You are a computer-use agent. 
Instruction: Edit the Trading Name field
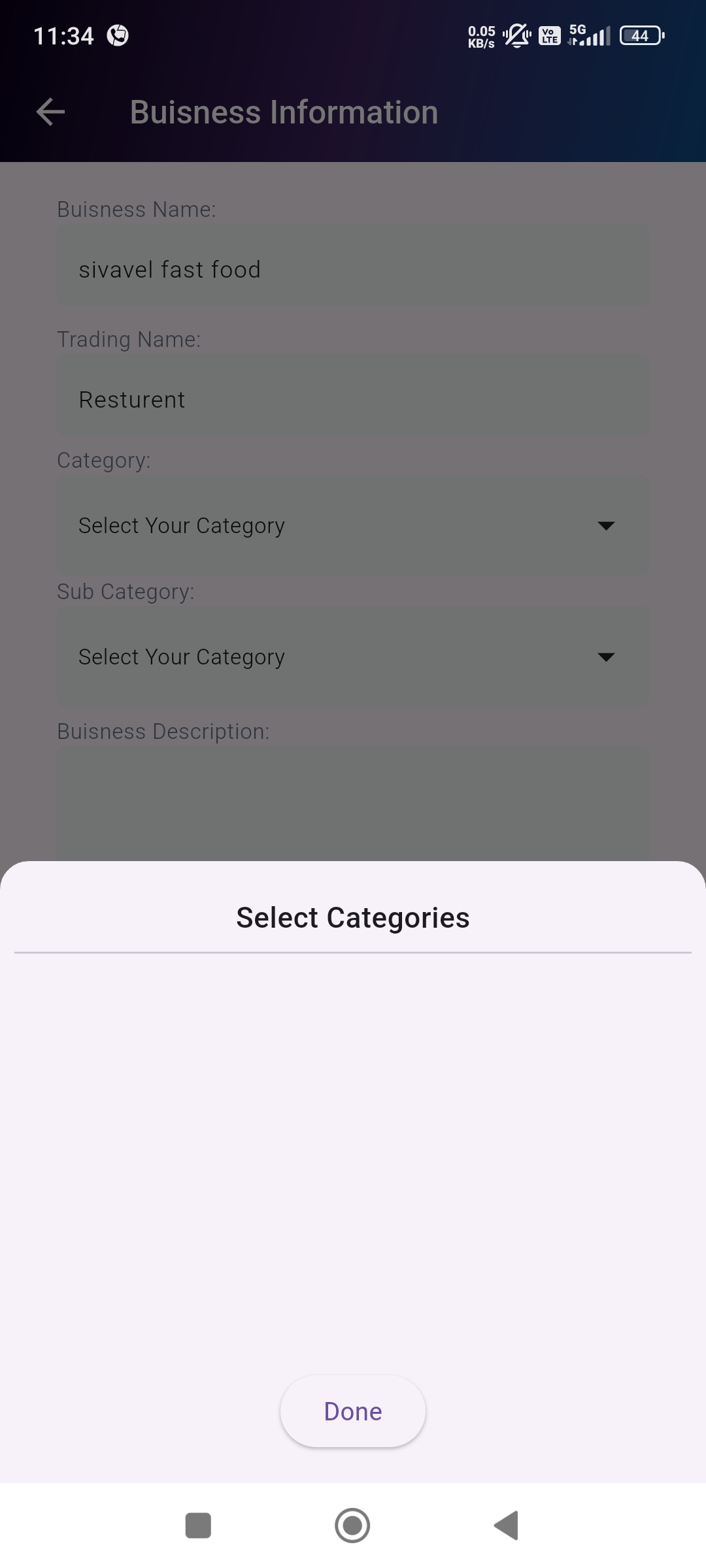coord(353,399)
